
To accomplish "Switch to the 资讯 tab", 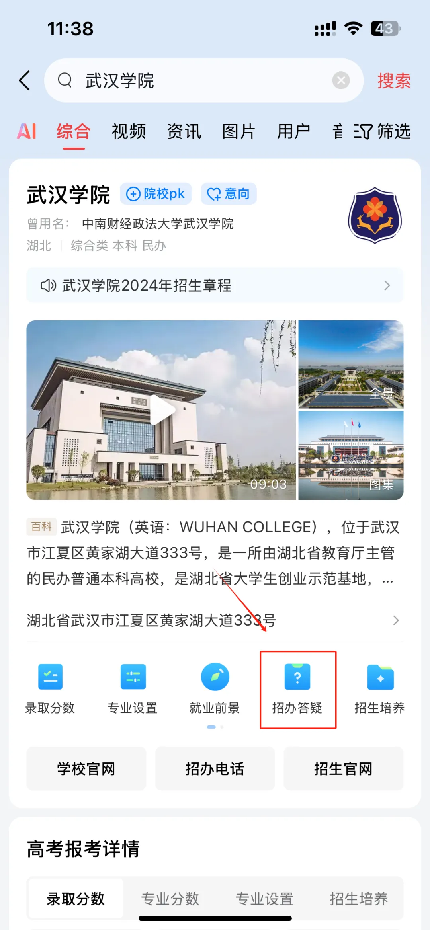I will [x=184, y=131].
